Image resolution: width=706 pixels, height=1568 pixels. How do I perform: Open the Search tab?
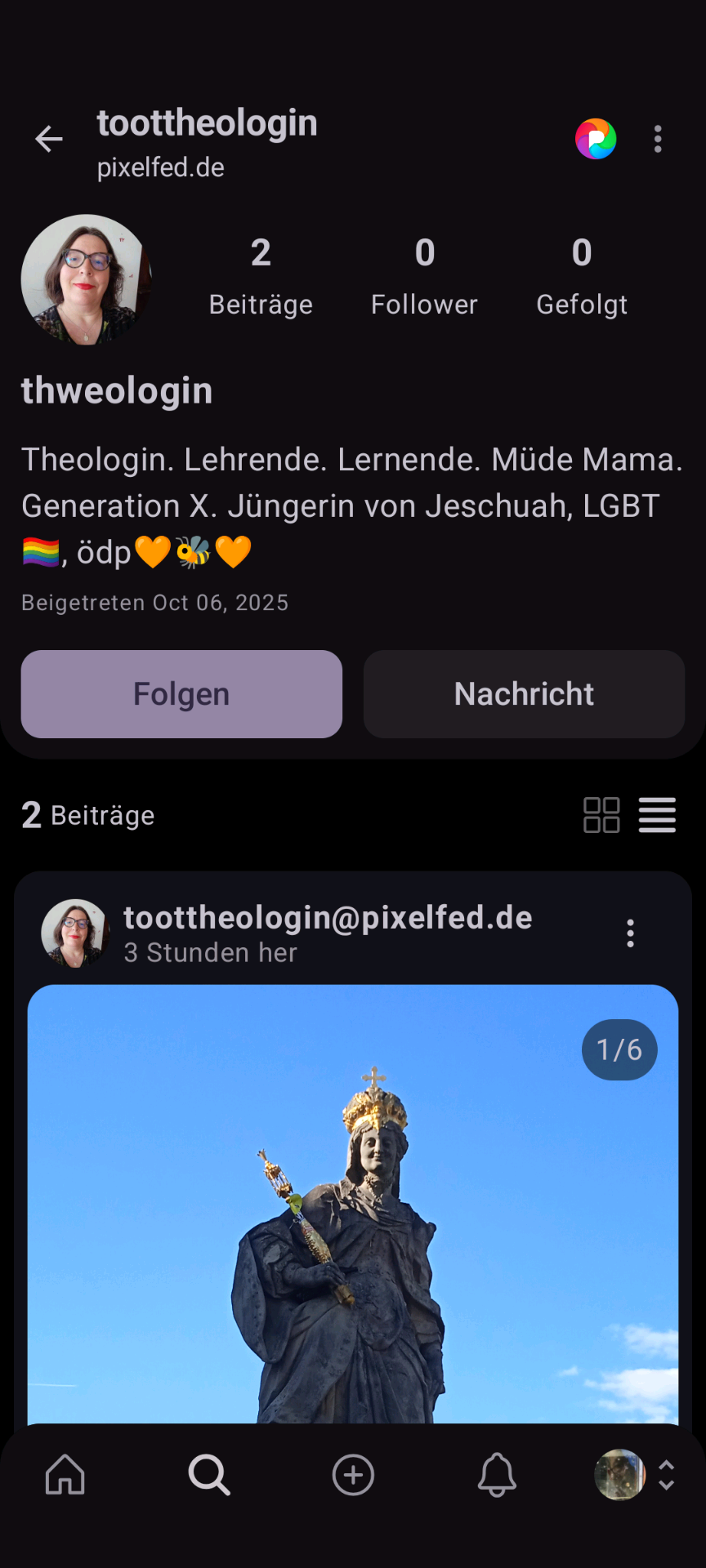209,1475
